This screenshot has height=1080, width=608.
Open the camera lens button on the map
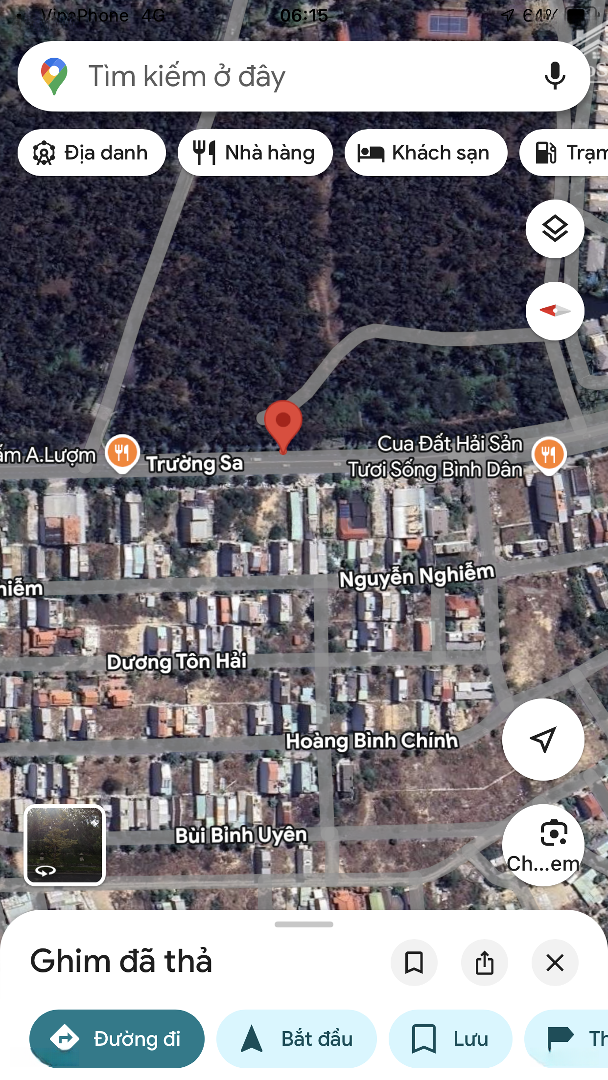[543, 843]
